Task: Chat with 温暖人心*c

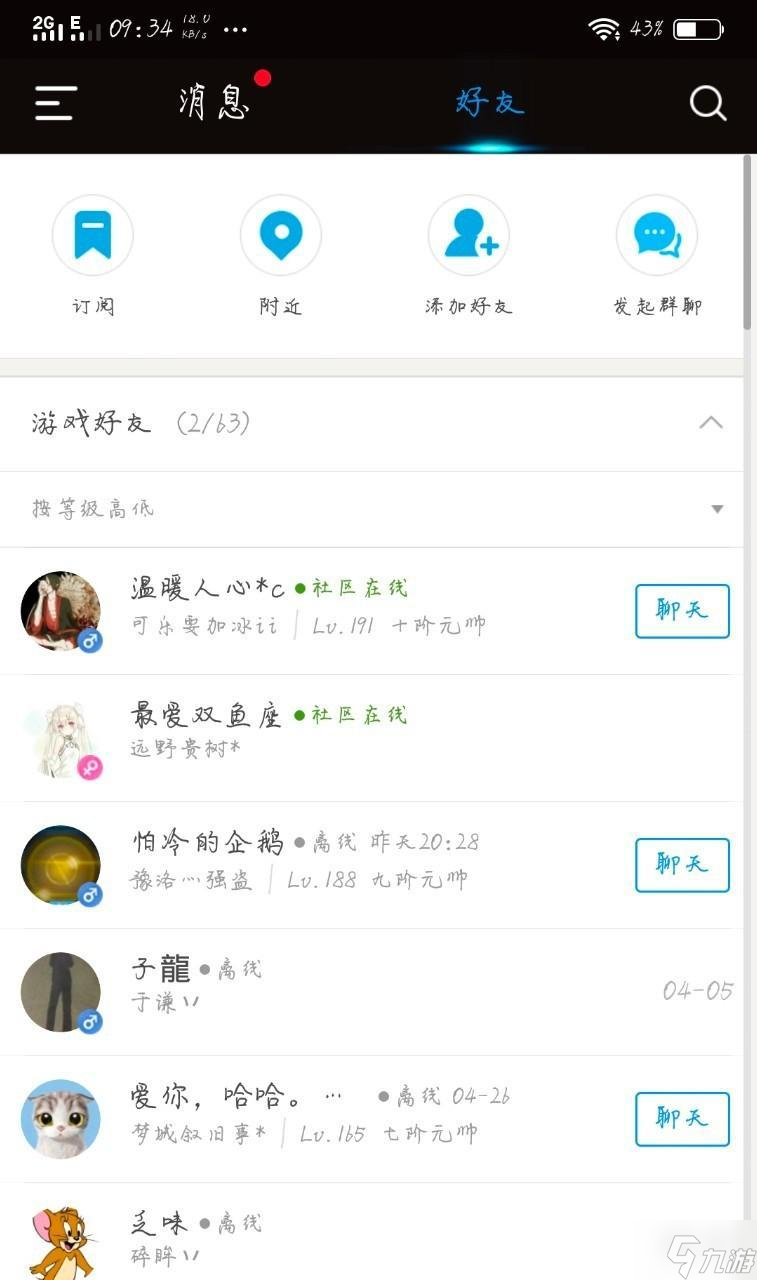Action: 682,611
